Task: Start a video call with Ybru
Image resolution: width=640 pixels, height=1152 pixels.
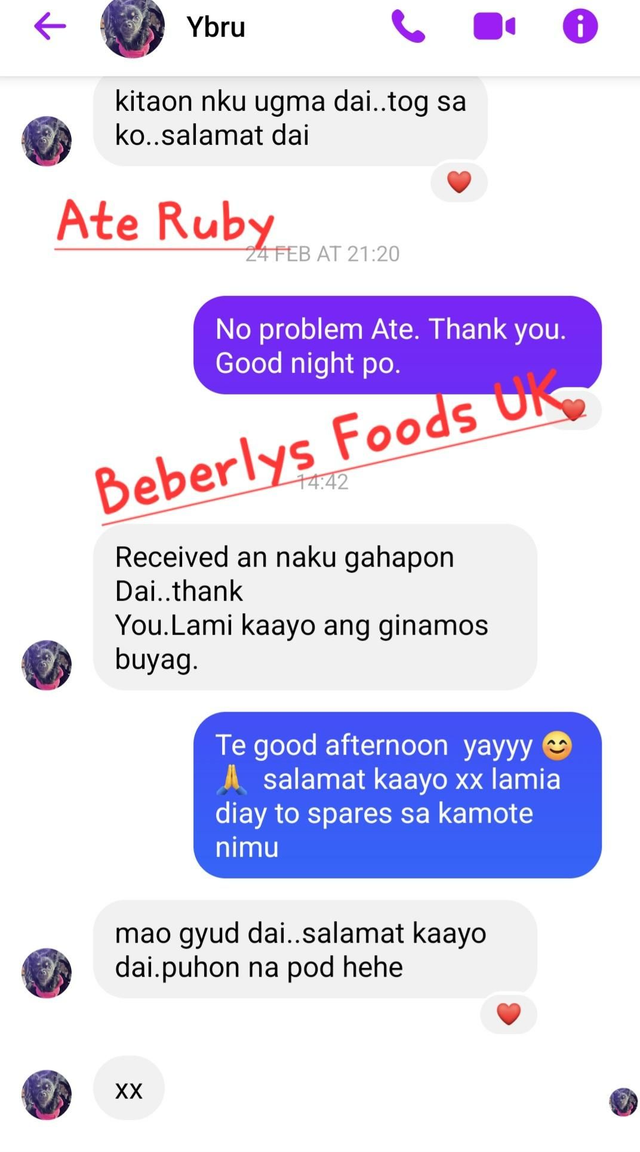Action: click(x=494, y=27)
